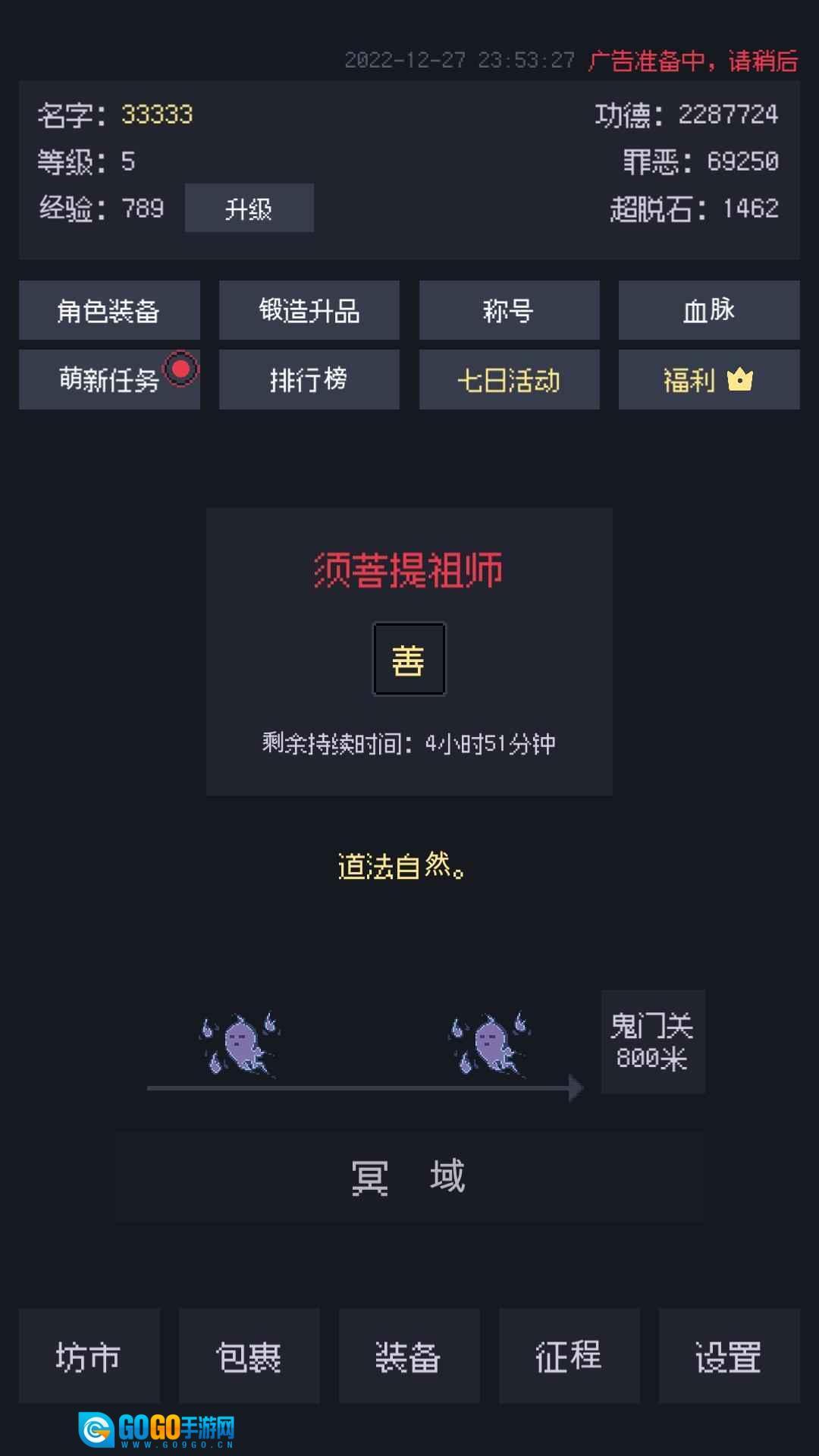Go to the 装备 equipment tab
The width and height of the screenshot is (819, 1456).
click(x=409, y=1356)
